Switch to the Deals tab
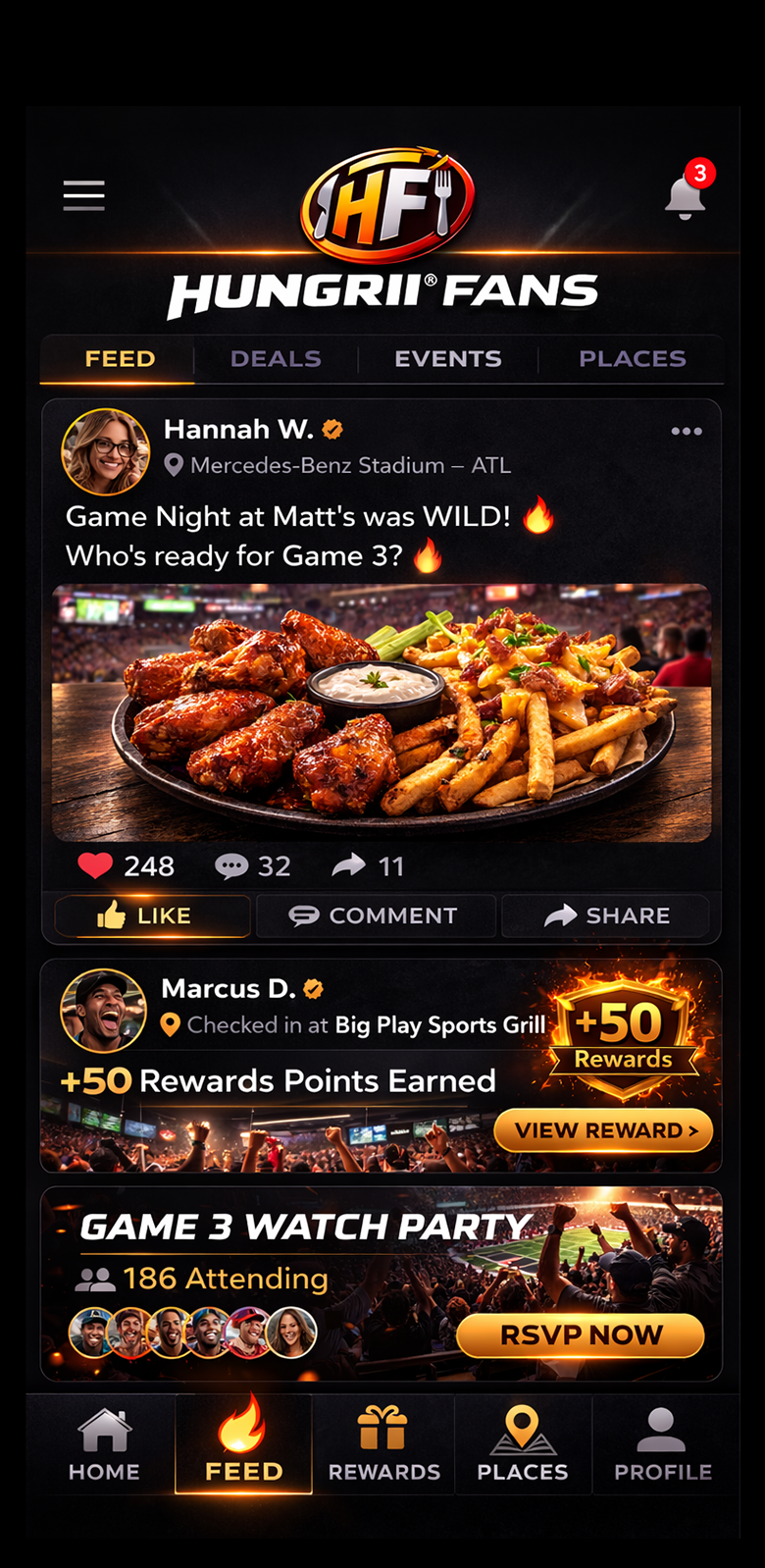Image resolution: width=765 pixels, height=1568 pixels. (x=276, y=359)
